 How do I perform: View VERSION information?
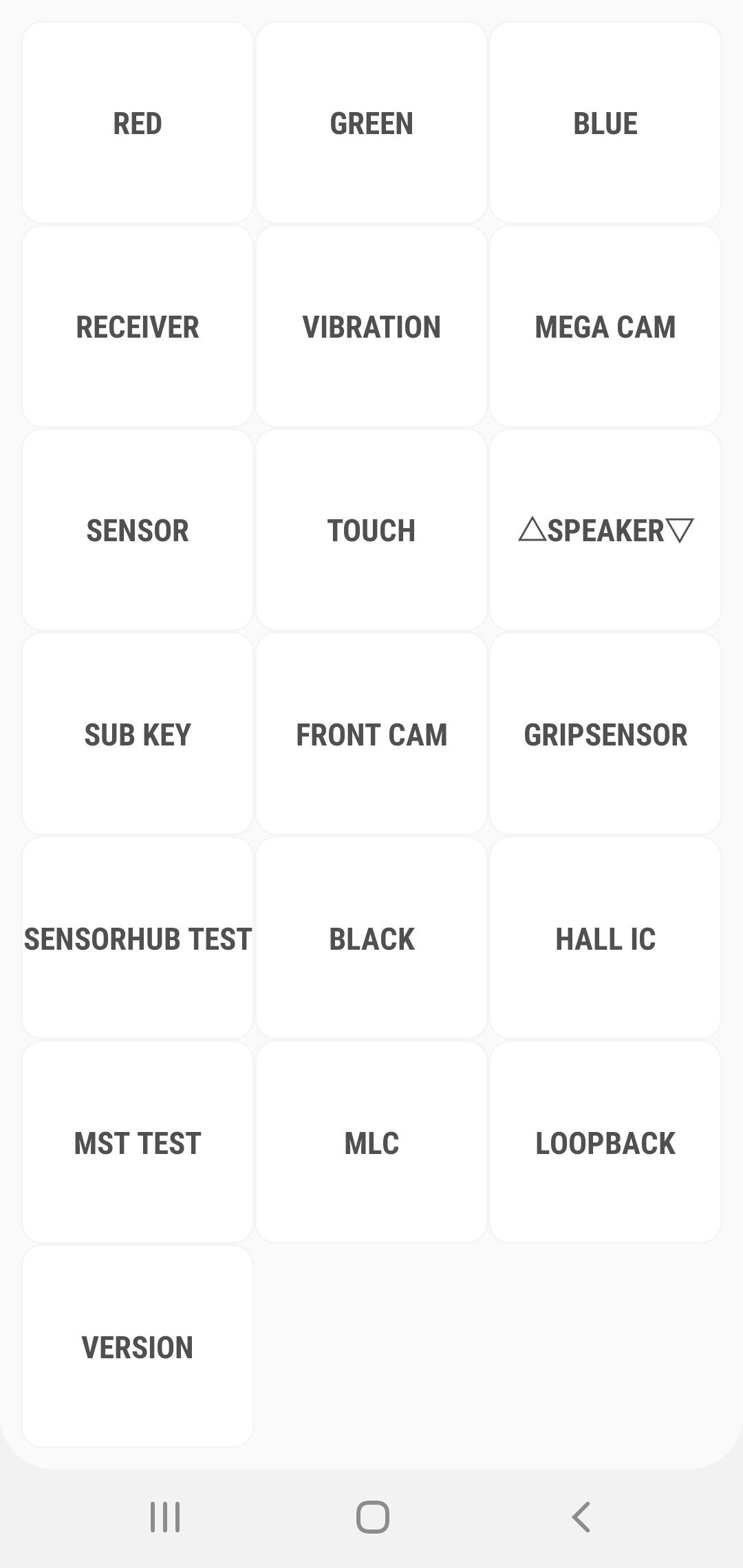pos(138,1347)
